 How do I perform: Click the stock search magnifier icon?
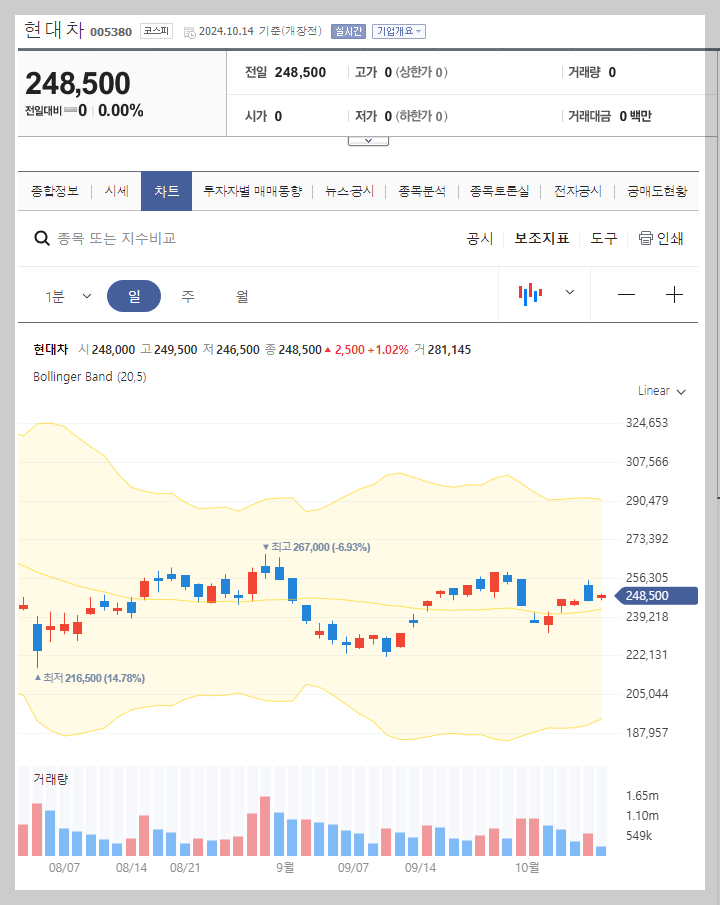pos(41,238)
